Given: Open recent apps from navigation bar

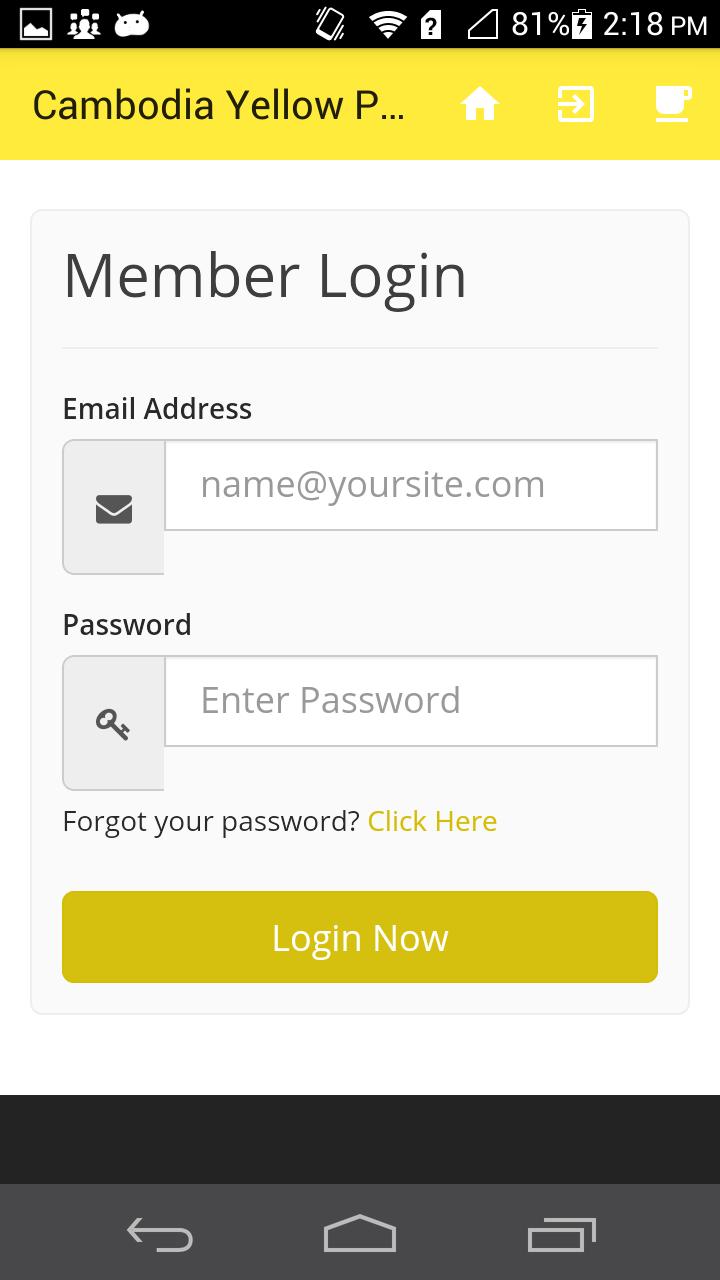Looking at the screenshot, I should click(561, 1235).
